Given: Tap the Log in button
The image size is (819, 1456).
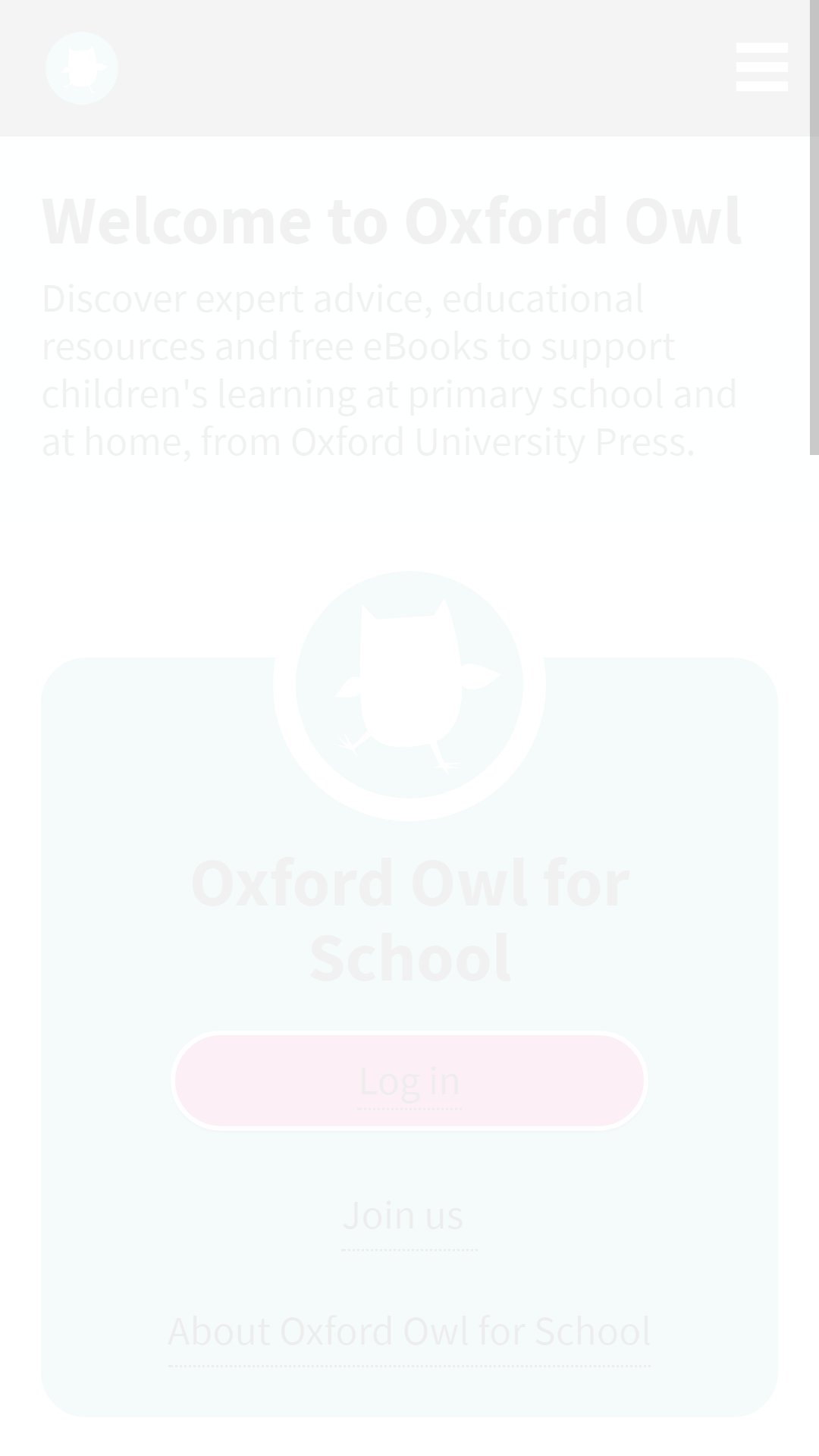Looking at the screenshot, I should pos(409,1081).
